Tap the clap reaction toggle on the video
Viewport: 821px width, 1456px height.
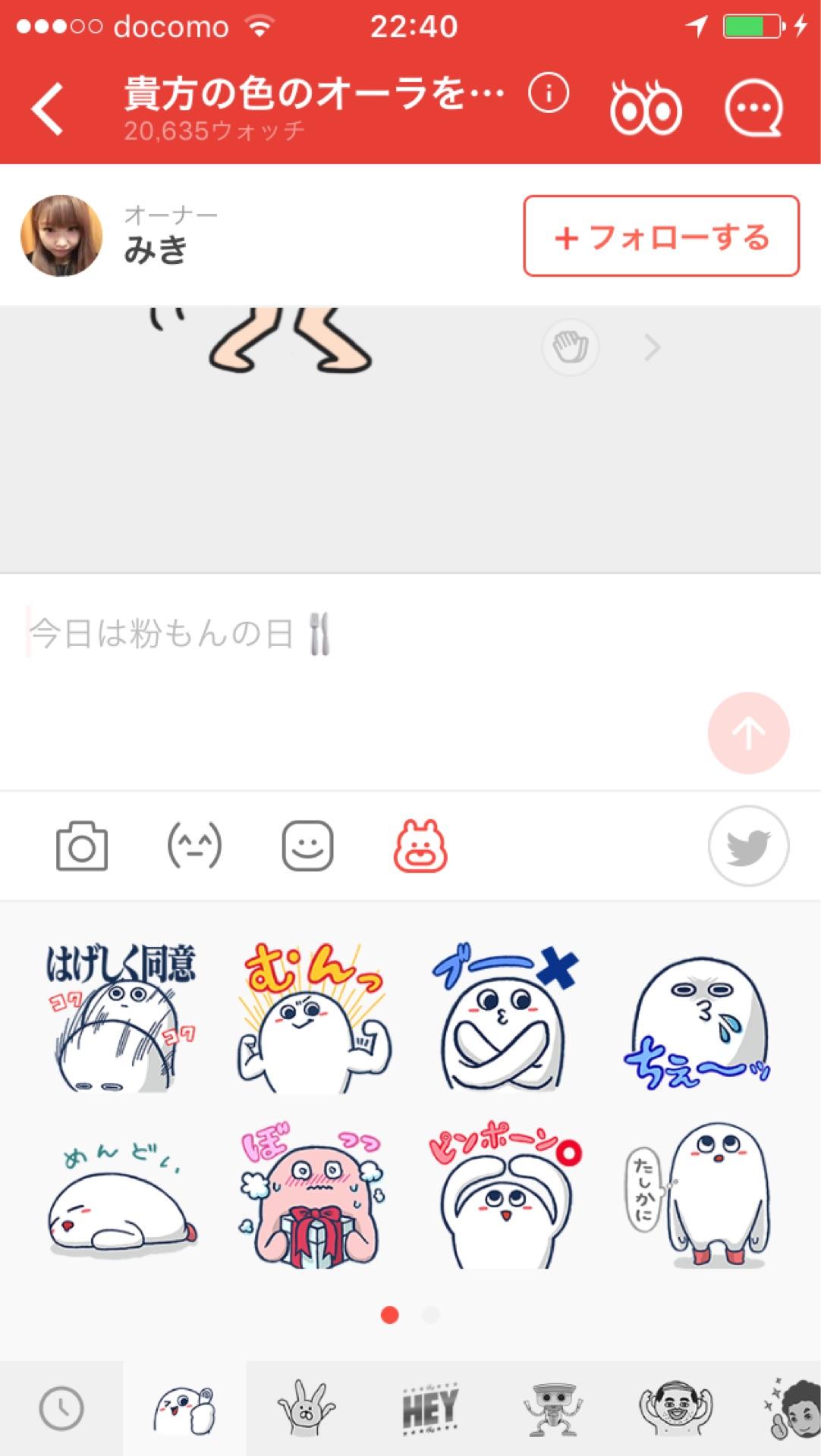click(571, 347)
